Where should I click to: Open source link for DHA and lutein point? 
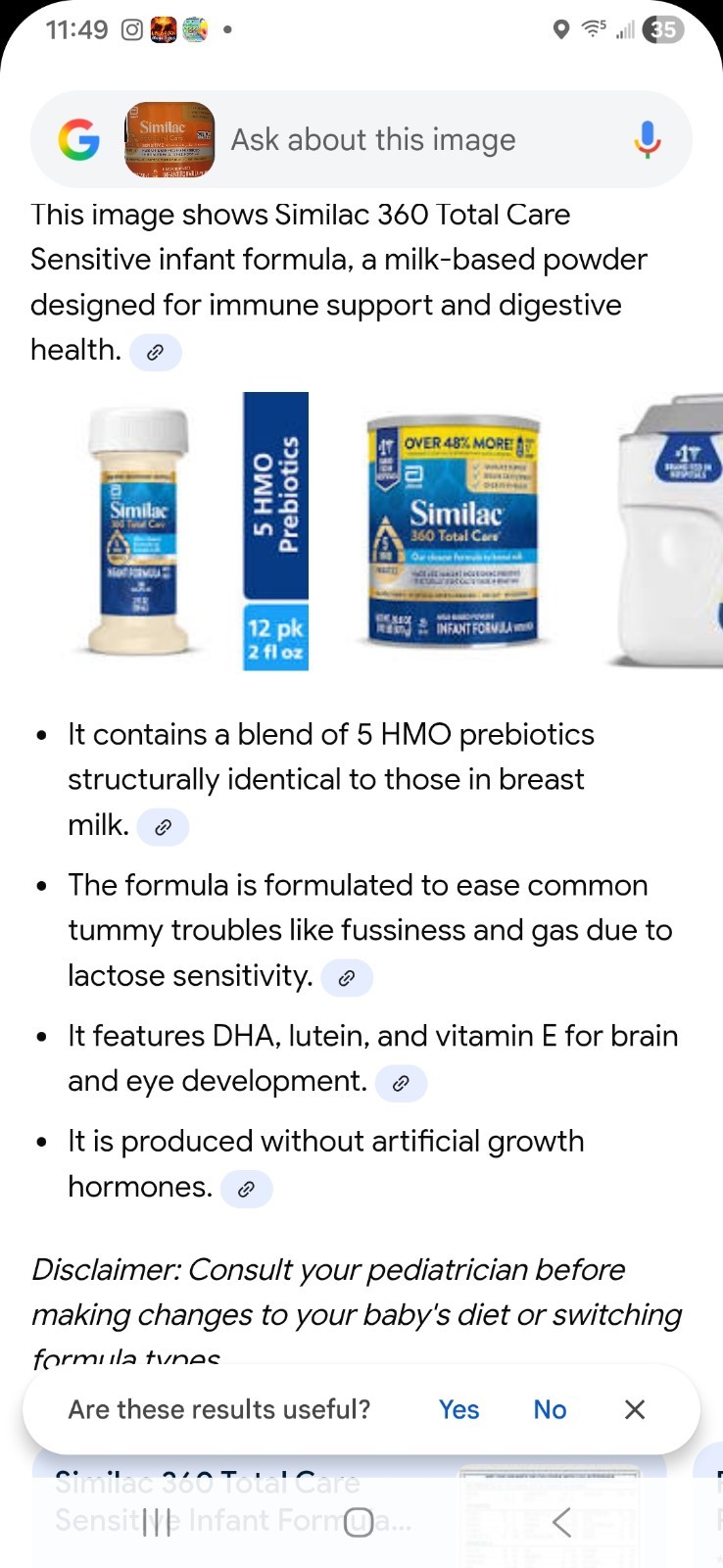[x=401, y=1083]
